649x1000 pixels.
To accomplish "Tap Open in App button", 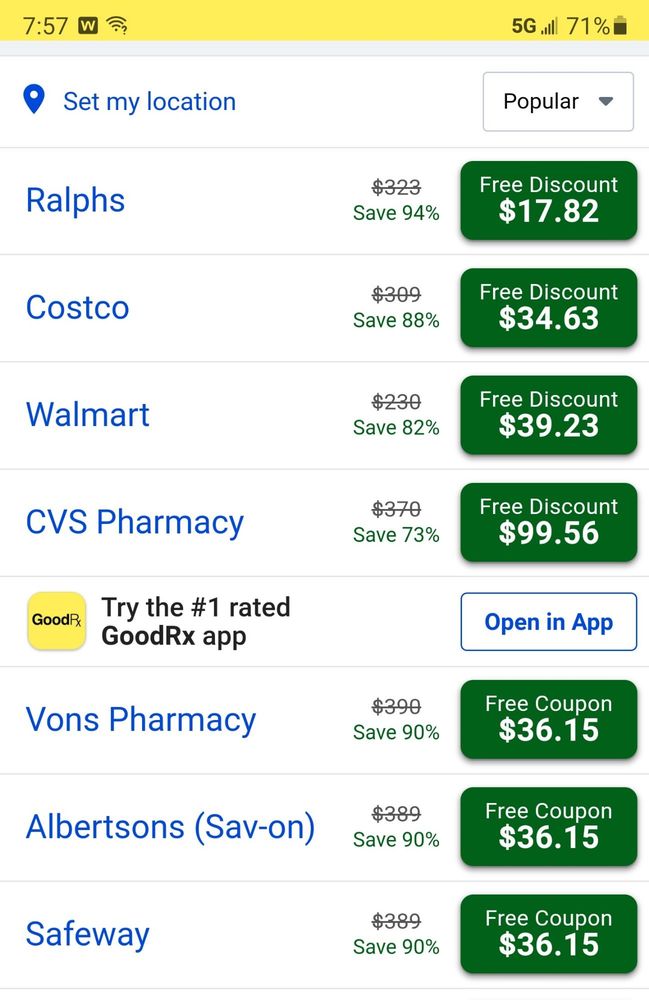I will click(548, 622).
